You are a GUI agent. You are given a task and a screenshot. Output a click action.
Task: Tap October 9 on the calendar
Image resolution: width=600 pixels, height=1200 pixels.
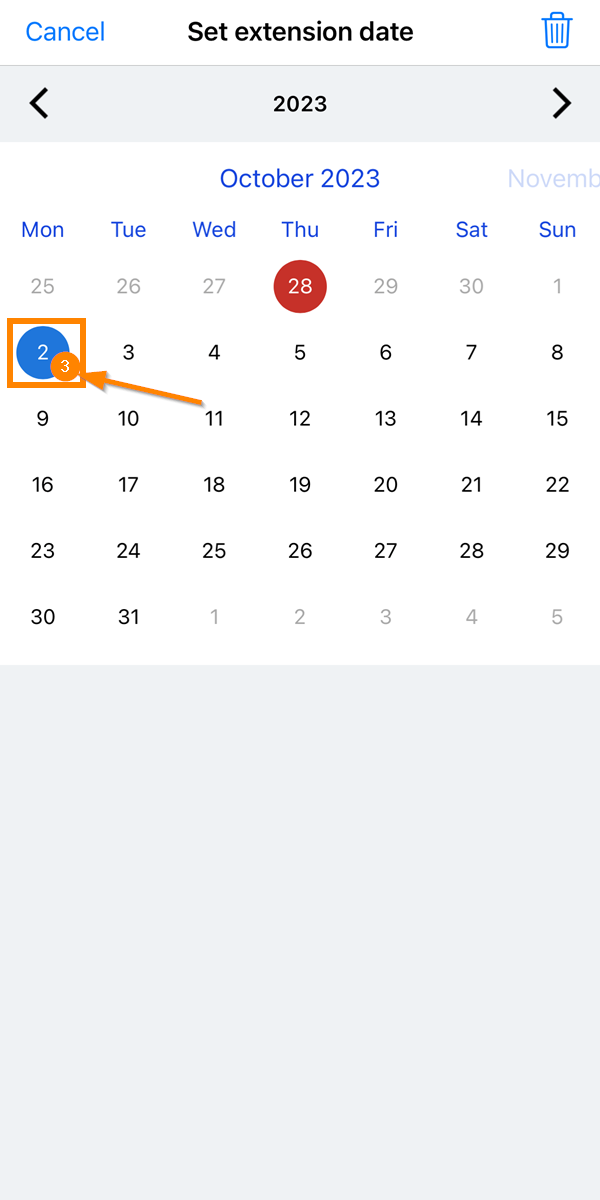43,418
